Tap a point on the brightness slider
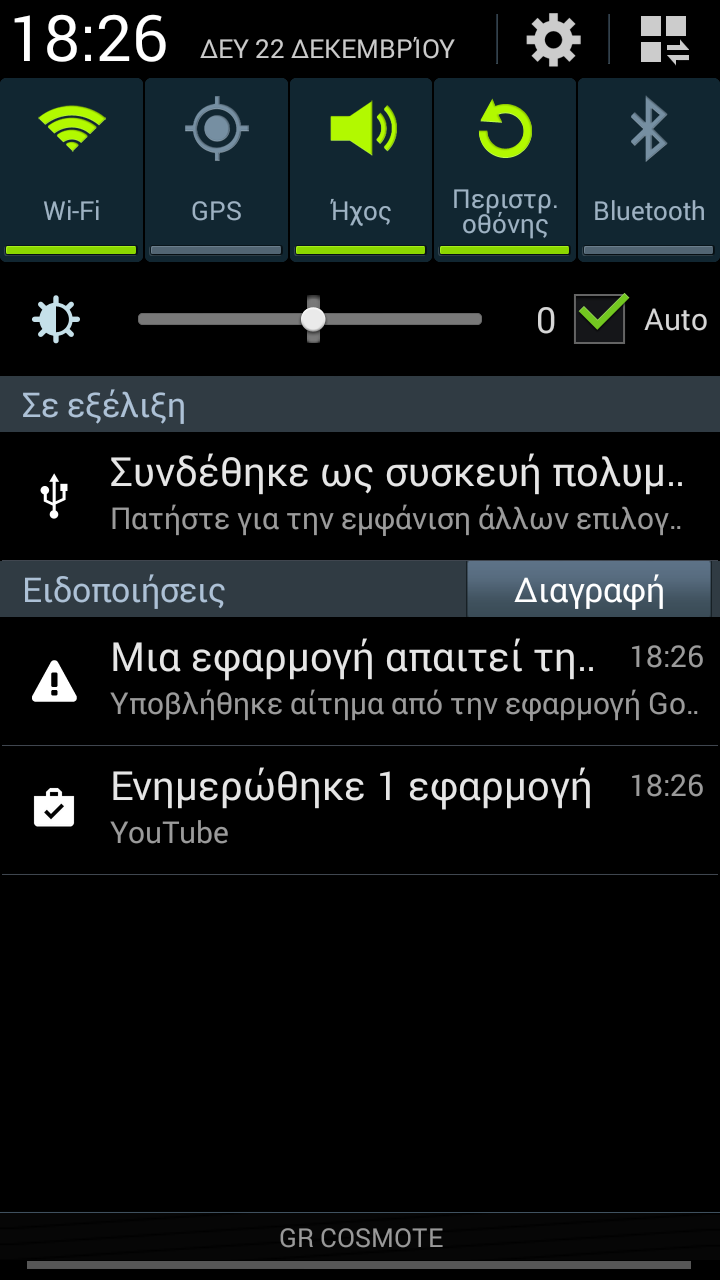720x1280 pixels. tap(310, 319)
